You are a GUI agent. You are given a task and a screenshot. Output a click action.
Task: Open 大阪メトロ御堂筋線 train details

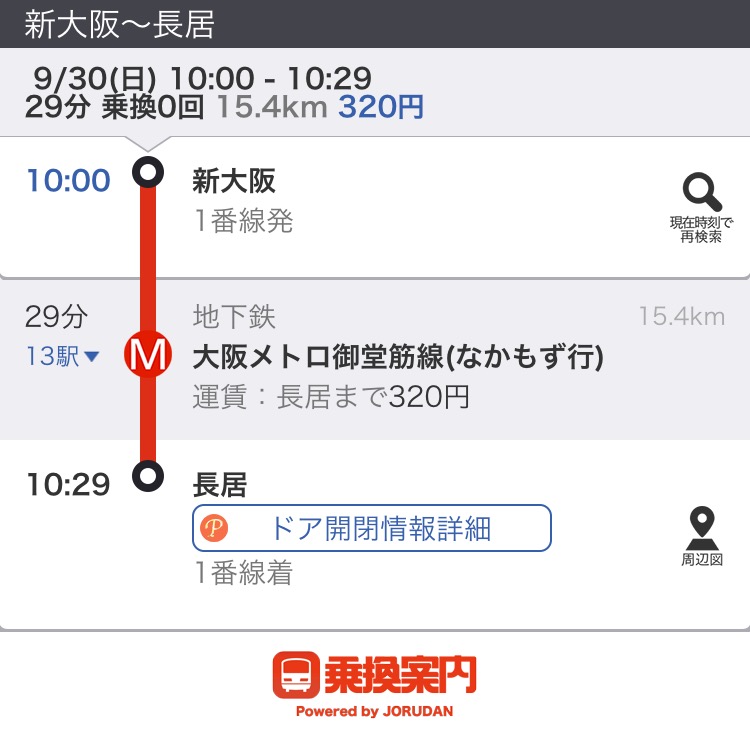pos(398,357)
